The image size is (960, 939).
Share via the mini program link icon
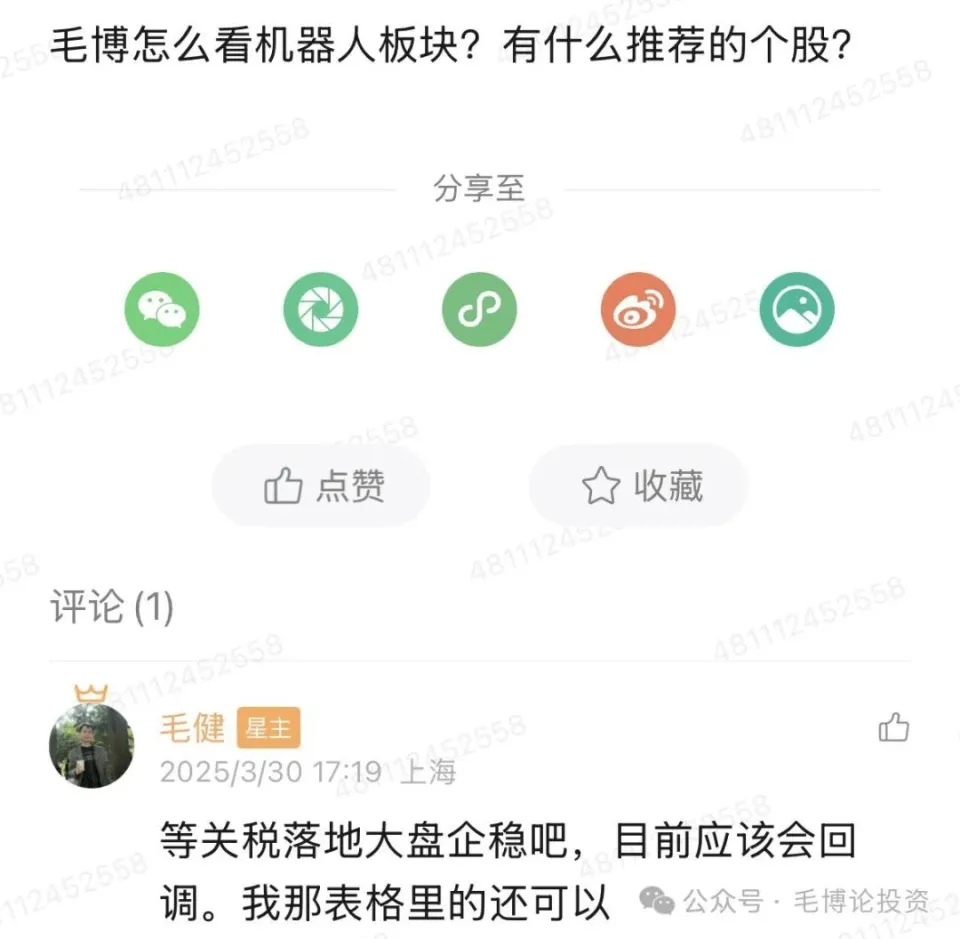tap(479, 310)
